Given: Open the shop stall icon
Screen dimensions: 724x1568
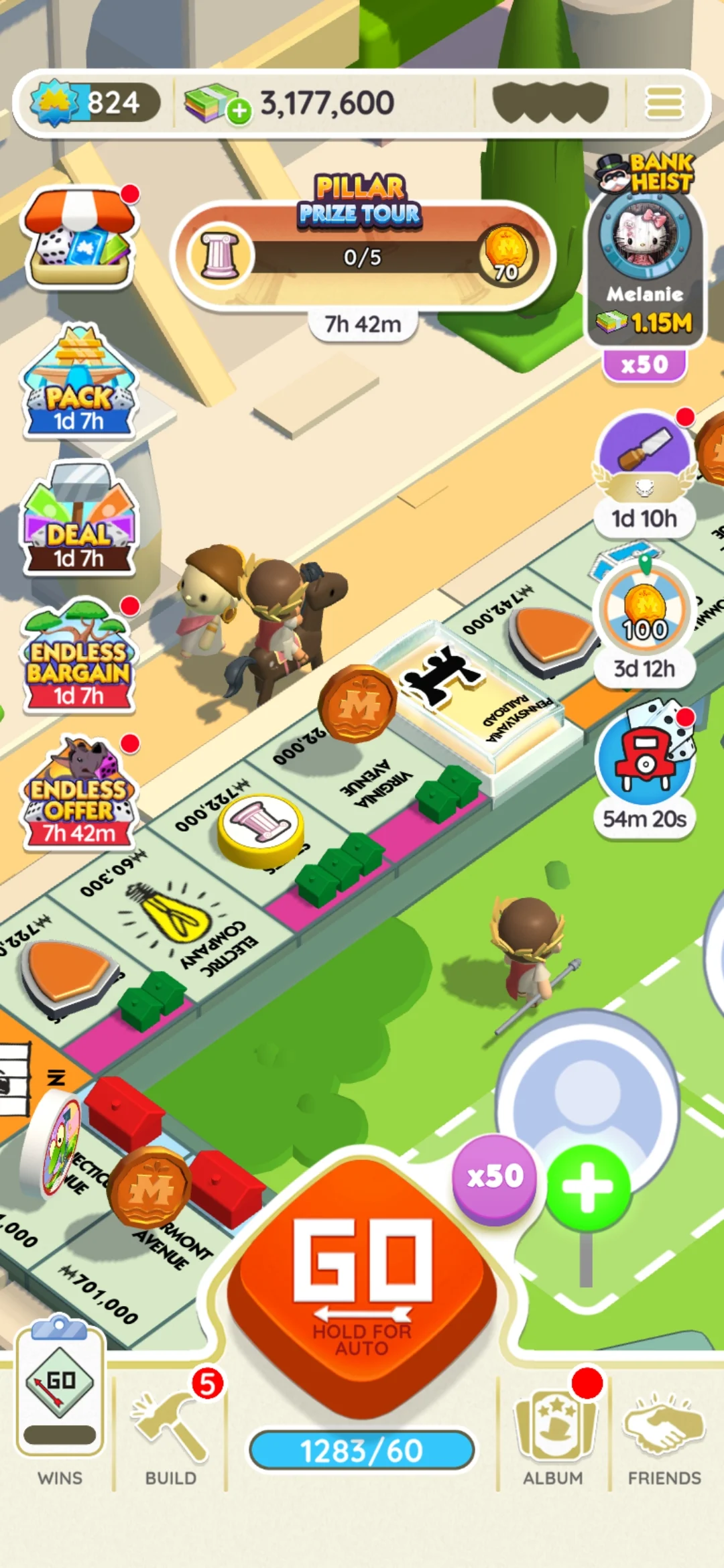Looking at the screenshot, I should [79, 237].
